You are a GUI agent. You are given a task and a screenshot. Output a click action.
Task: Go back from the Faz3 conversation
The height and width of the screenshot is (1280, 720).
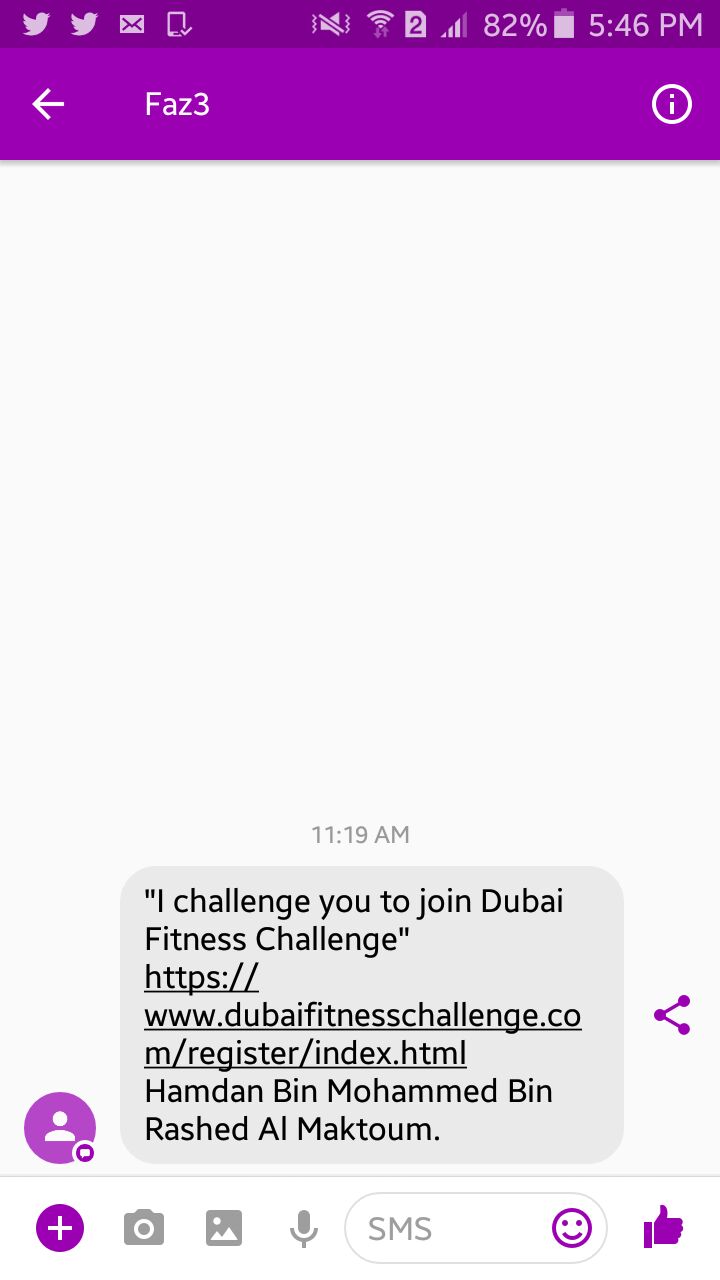(x=48, y=104)
